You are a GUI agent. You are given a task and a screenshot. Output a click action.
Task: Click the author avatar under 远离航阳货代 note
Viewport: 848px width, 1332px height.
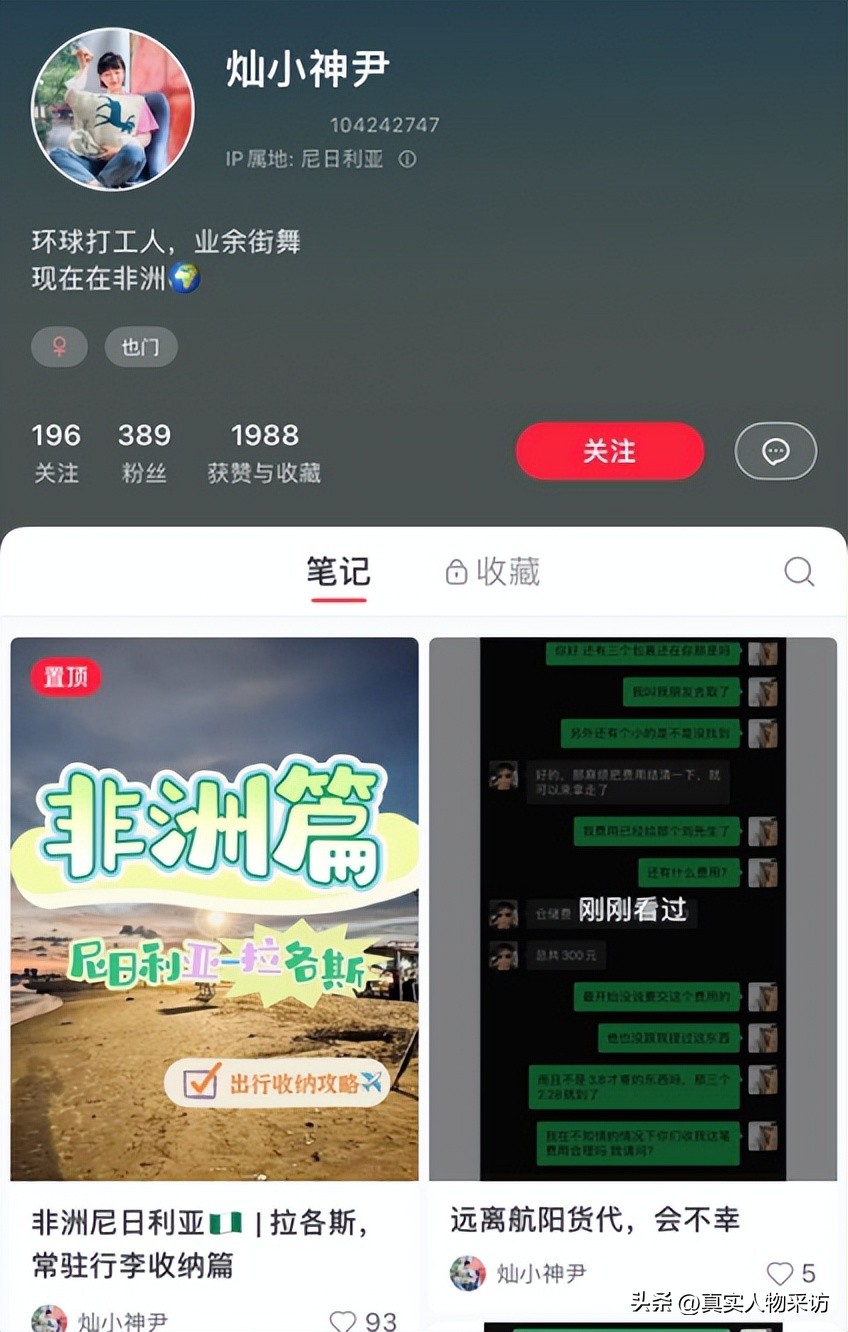467,1273
